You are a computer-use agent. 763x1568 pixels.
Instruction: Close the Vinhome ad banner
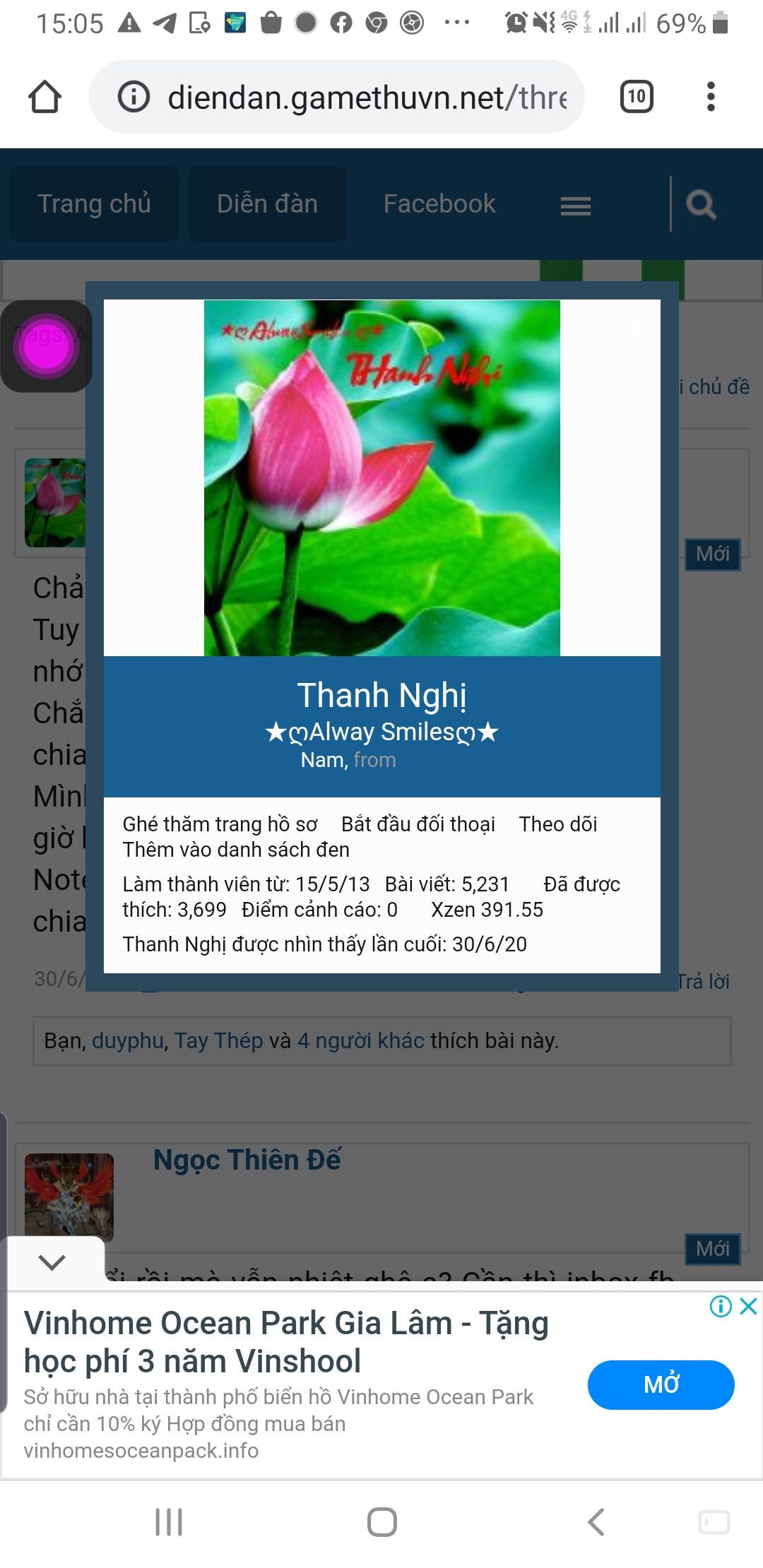coord(748,1306)
